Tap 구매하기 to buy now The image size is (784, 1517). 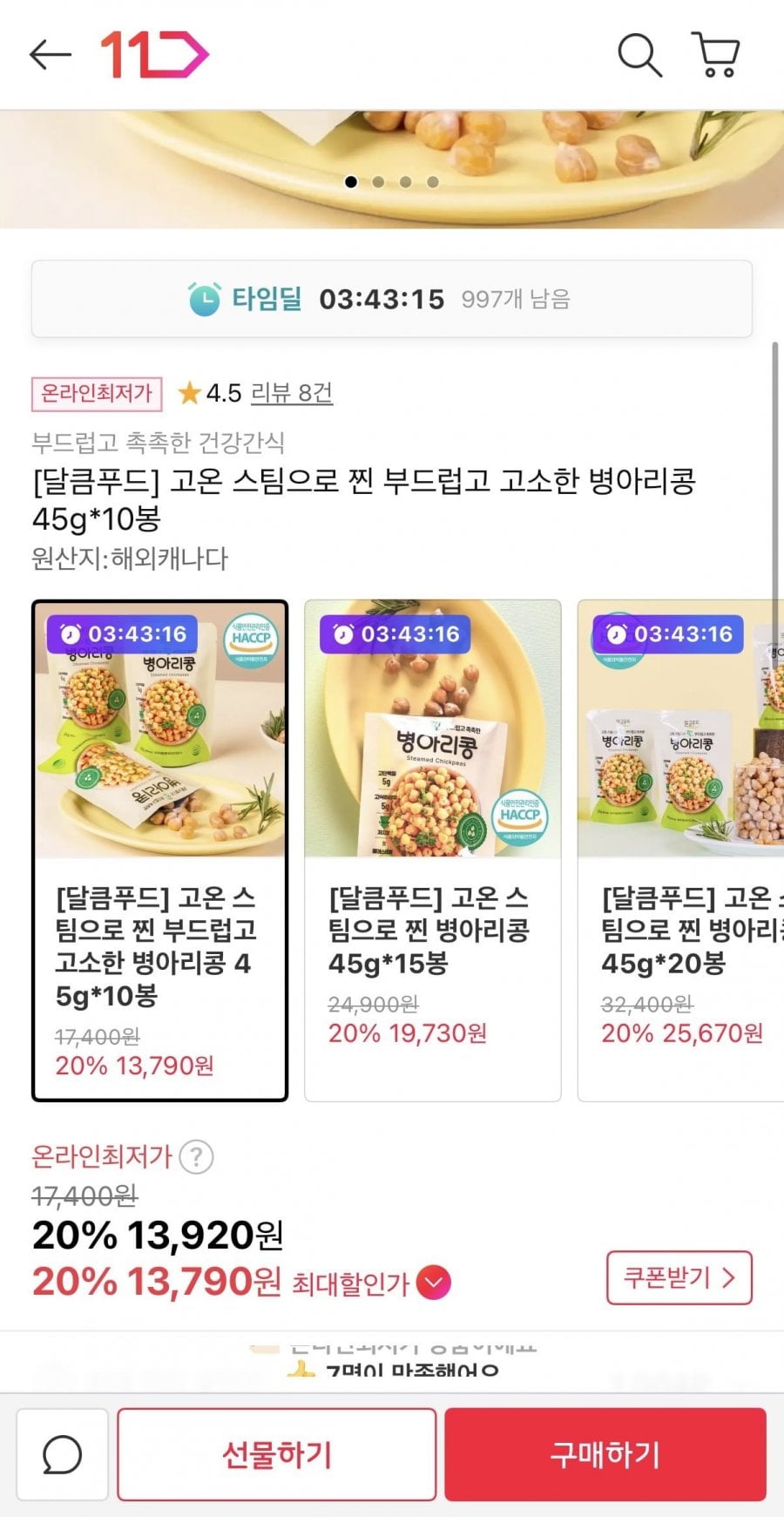605,1454
